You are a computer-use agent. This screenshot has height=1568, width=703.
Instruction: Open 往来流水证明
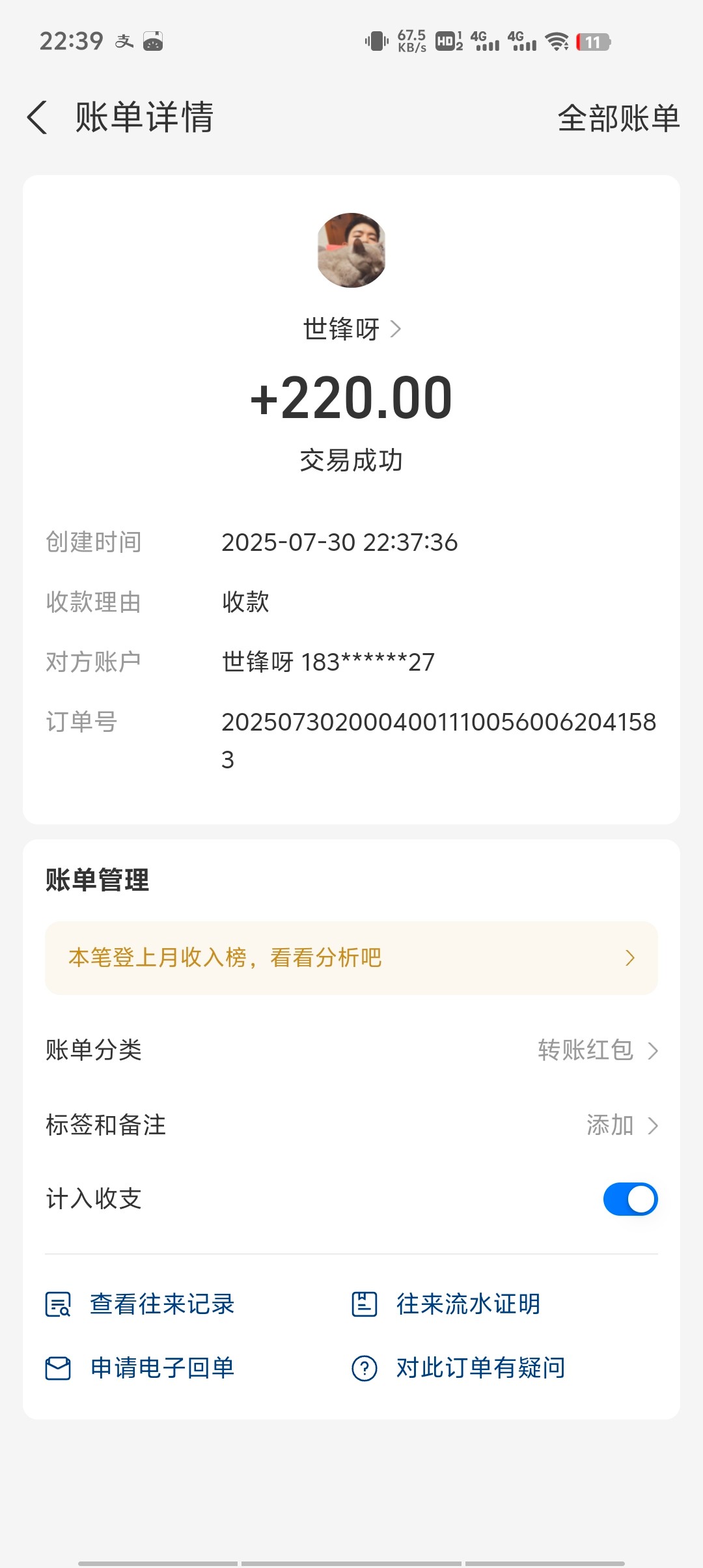[x=446, y=1304]
